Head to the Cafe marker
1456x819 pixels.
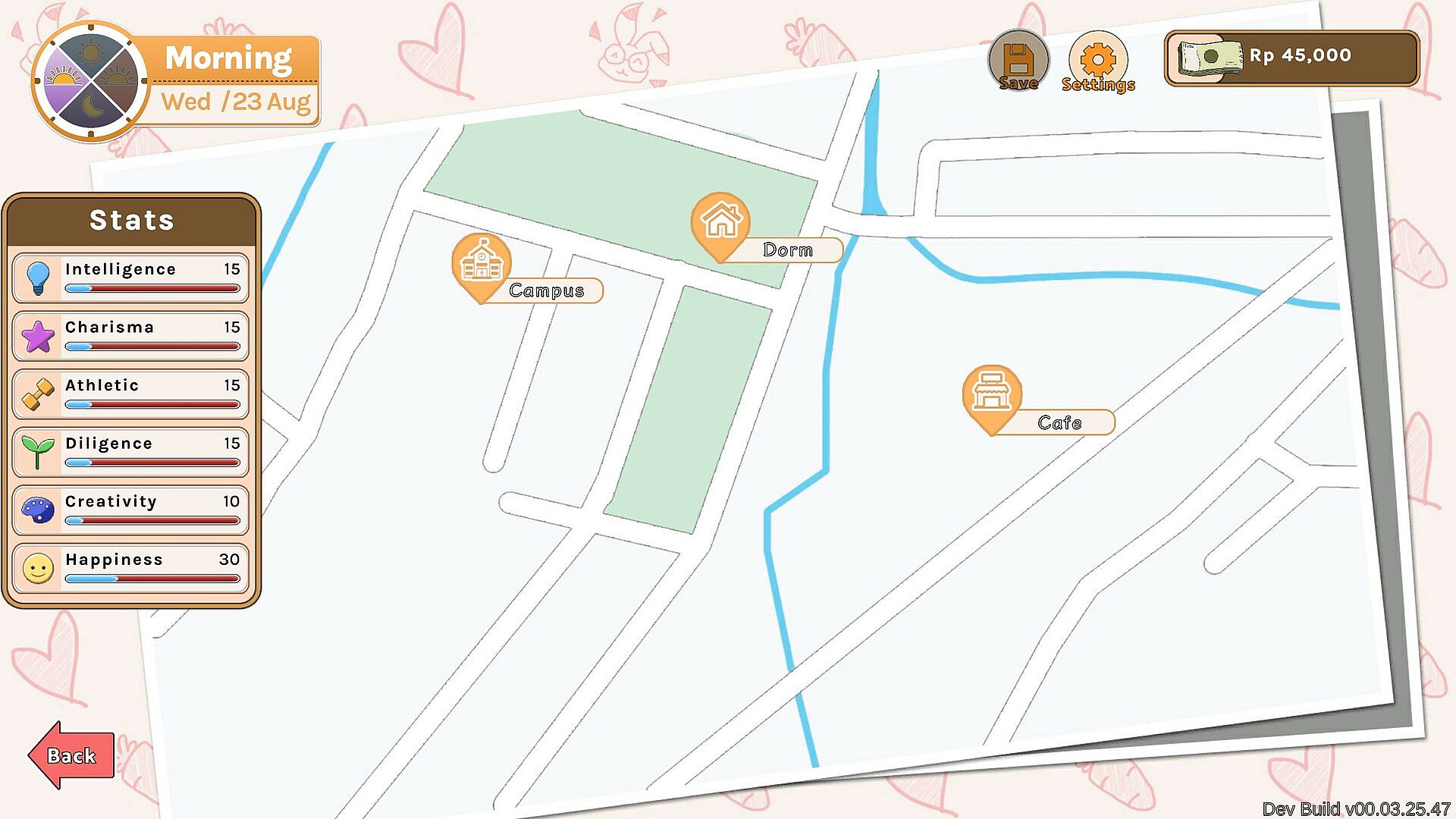tap(992, 394)
